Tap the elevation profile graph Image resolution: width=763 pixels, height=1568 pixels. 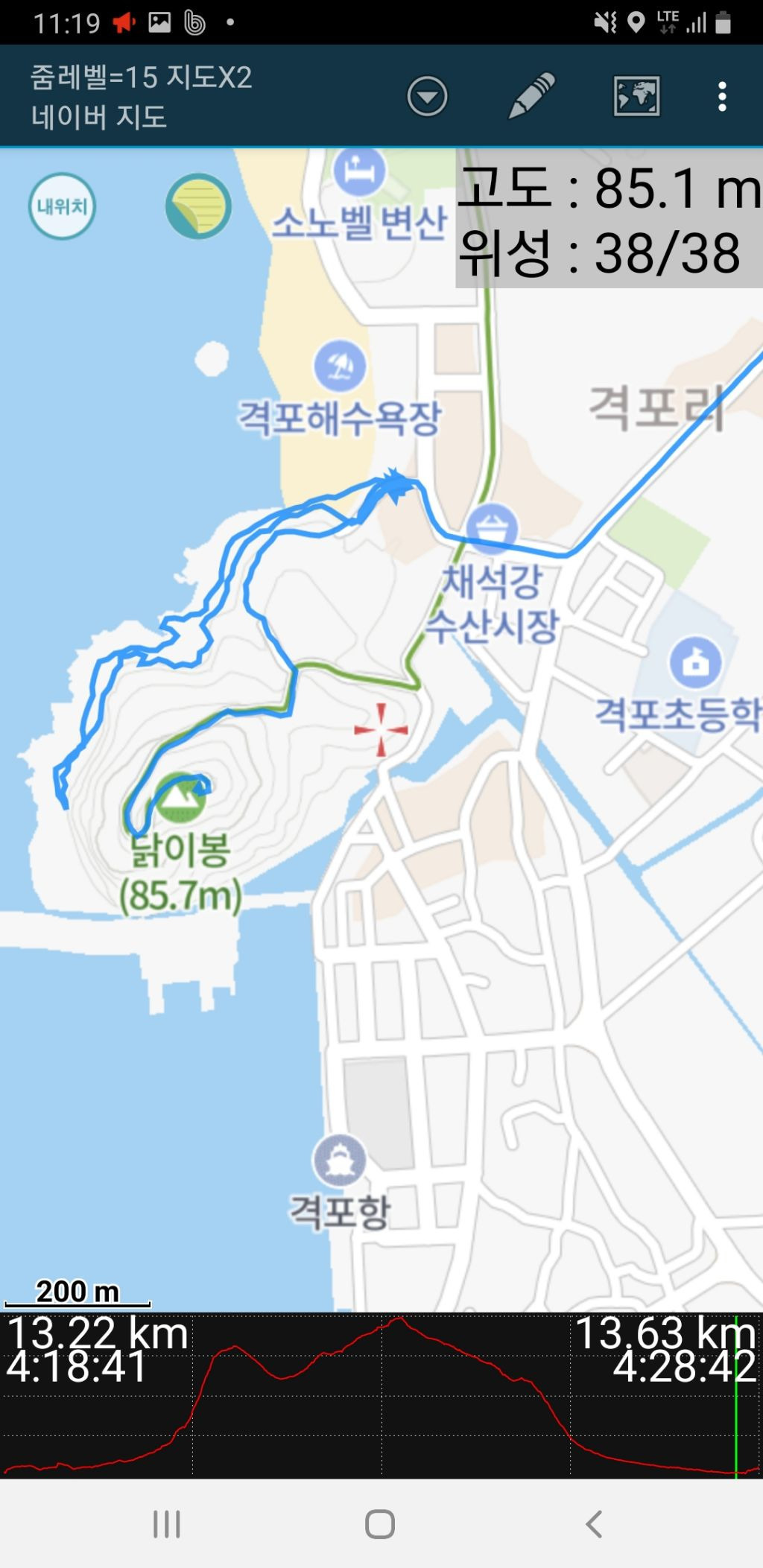click(381, 1395)
